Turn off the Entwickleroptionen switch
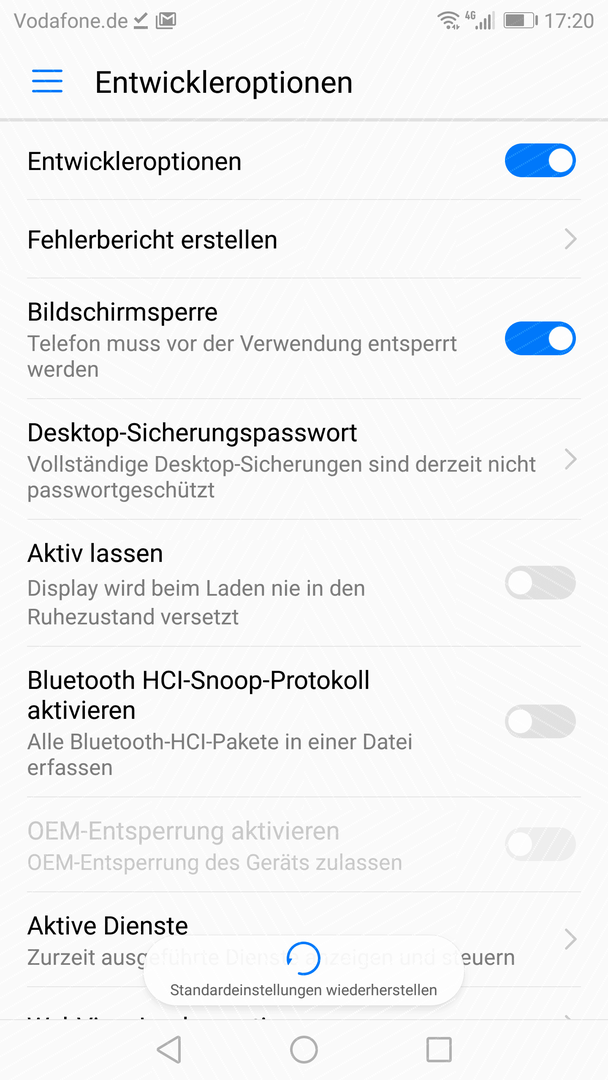The image size is (608, 1080). pos(539,161)
